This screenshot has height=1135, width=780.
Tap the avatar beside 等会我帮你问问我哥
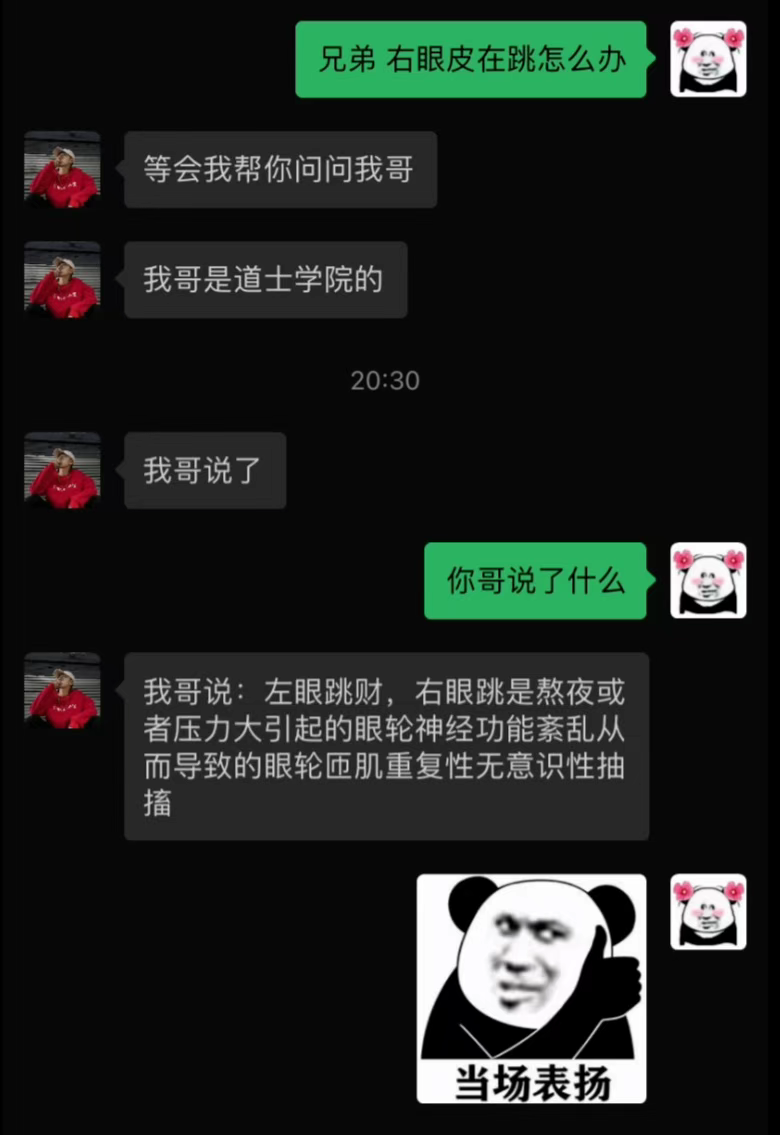click(x=62, y=170)
